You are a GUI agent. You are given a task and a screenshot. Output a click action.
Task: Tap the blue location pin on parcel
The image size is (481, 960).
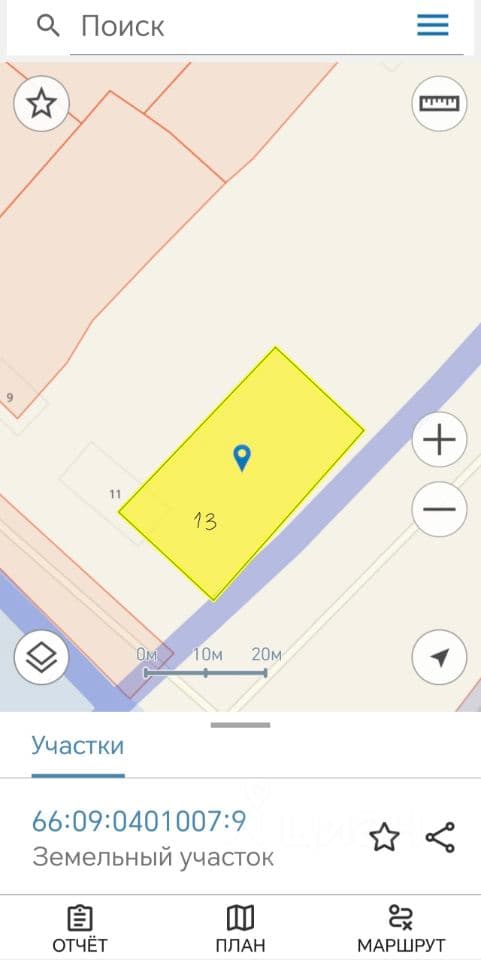coord(242,457)
